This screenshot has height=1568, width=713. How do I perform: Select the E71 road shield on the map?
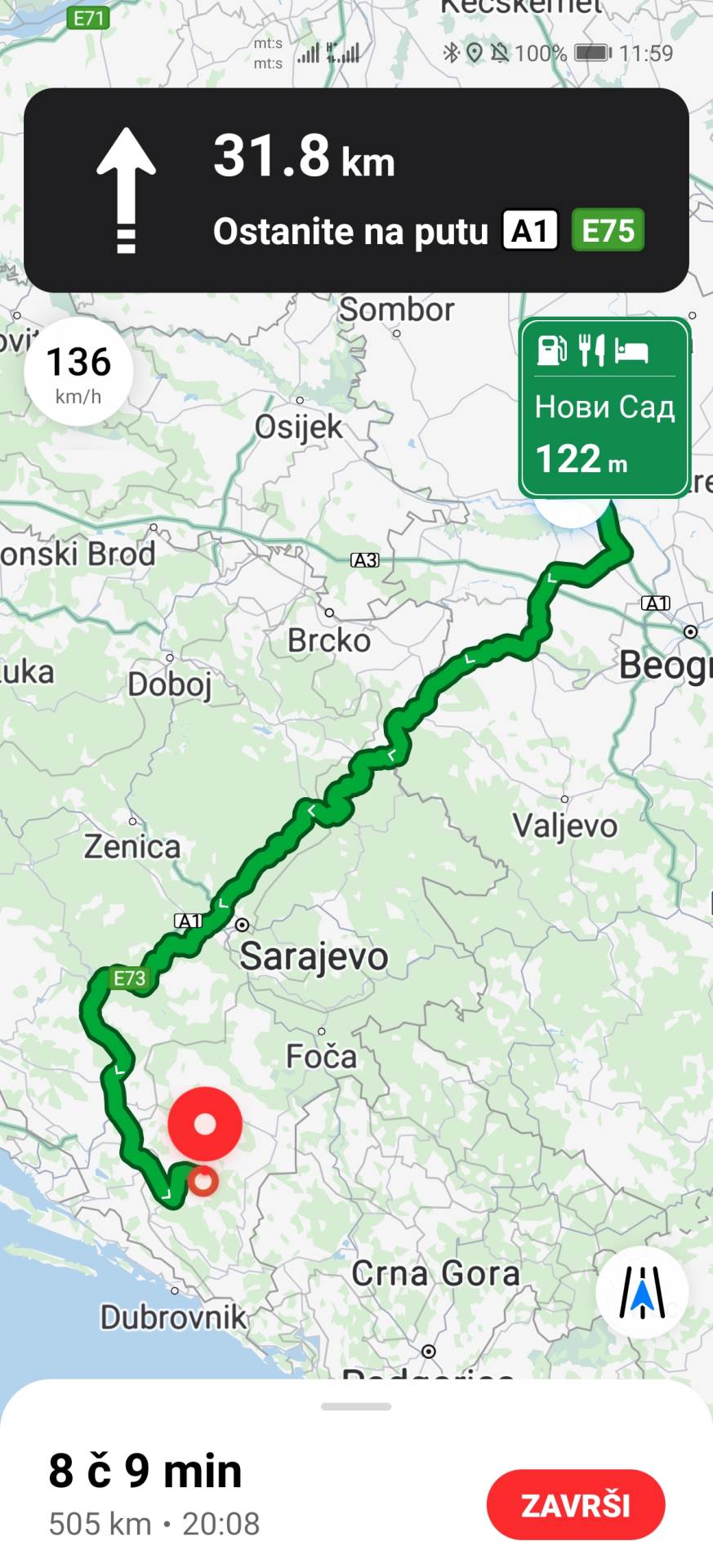(90, 16)
